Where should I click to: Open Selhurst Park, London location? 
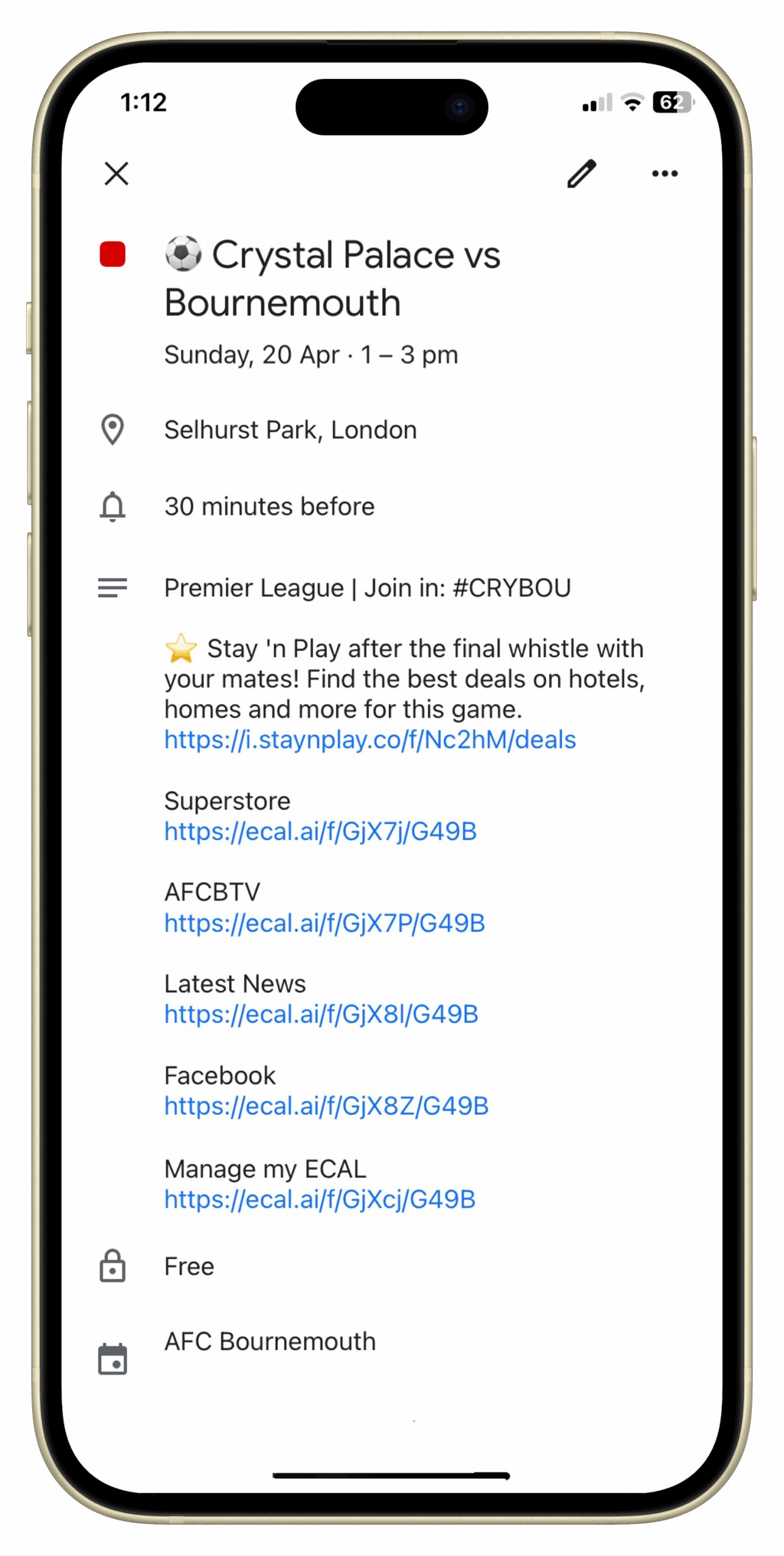pos(290,430)
